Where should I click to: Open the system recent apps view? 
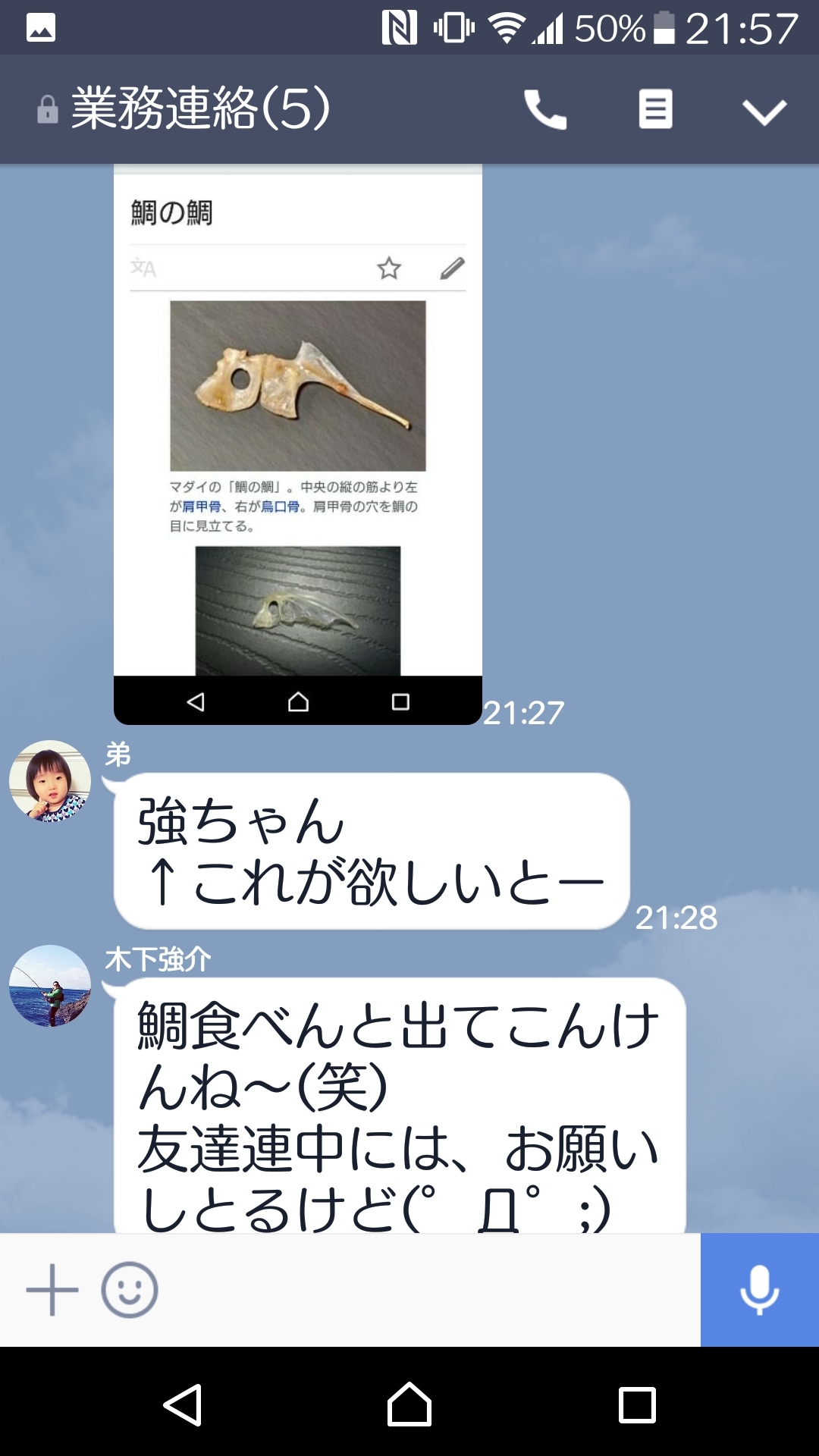pos(637,1404)
